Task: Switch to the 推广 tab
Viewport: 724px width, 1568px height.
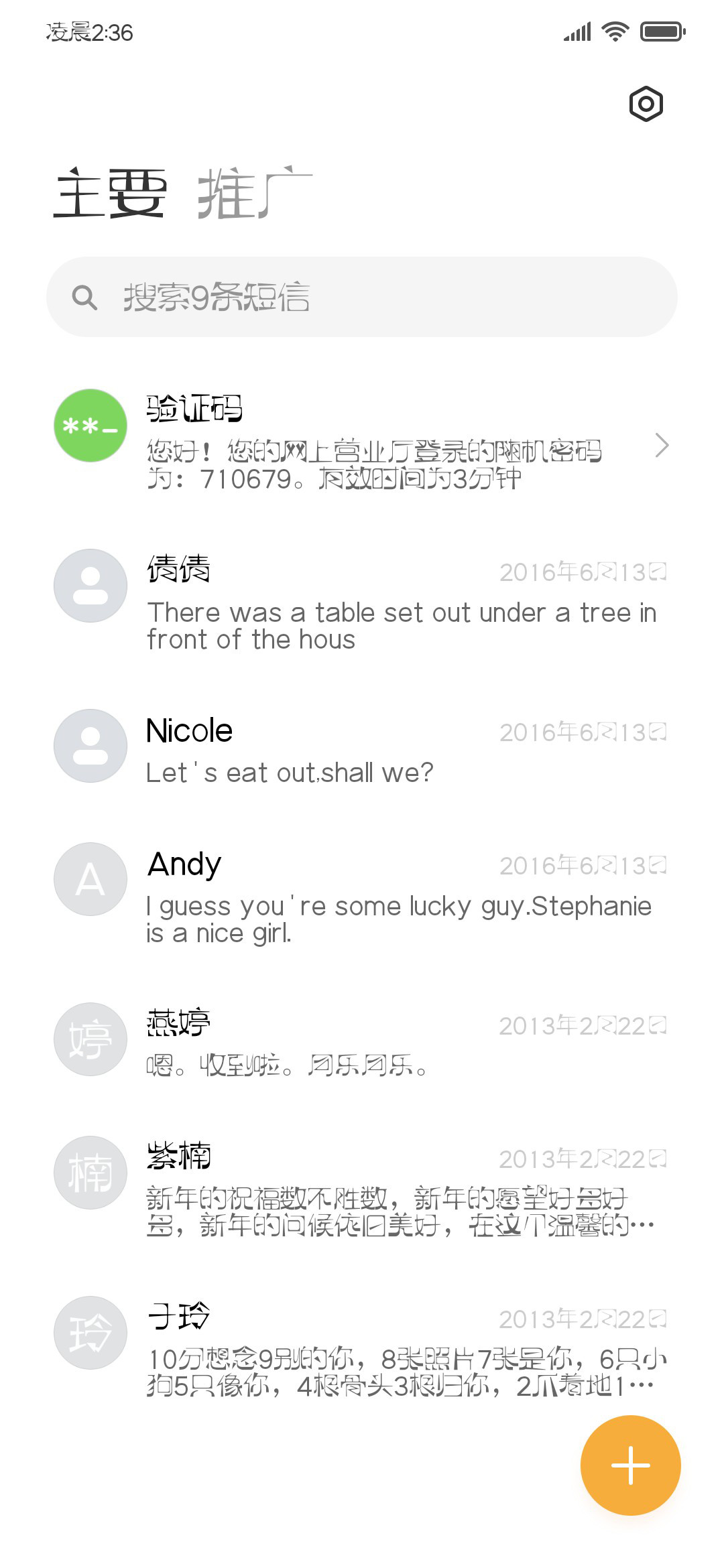Action: (x=255, y=194)
